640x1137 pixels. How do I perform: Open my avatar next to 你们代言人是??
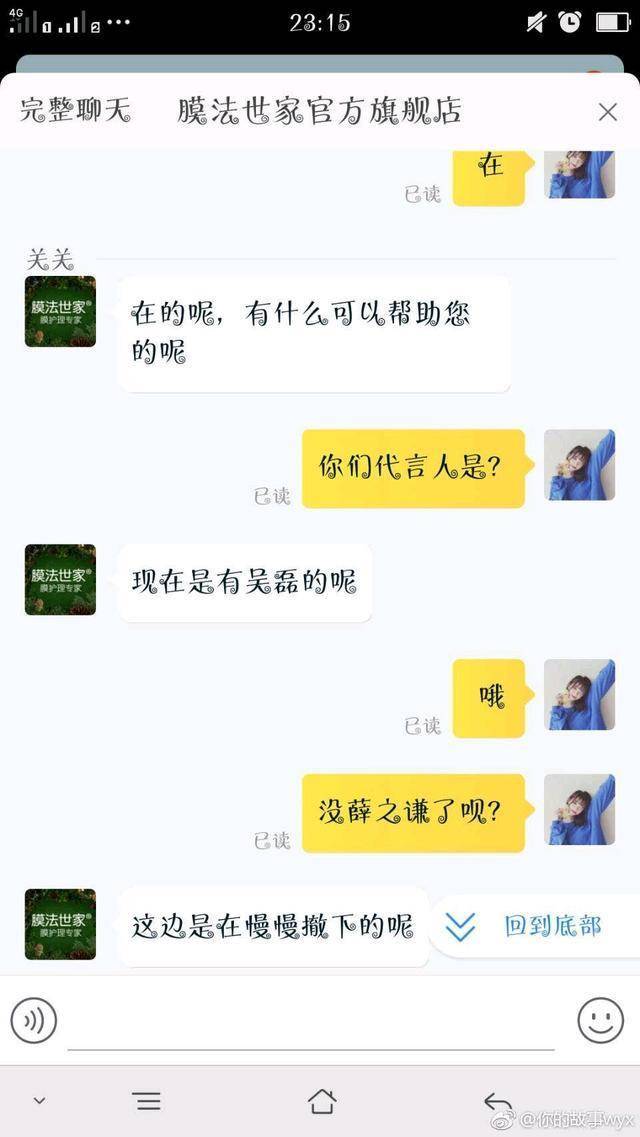click(579, 465)
